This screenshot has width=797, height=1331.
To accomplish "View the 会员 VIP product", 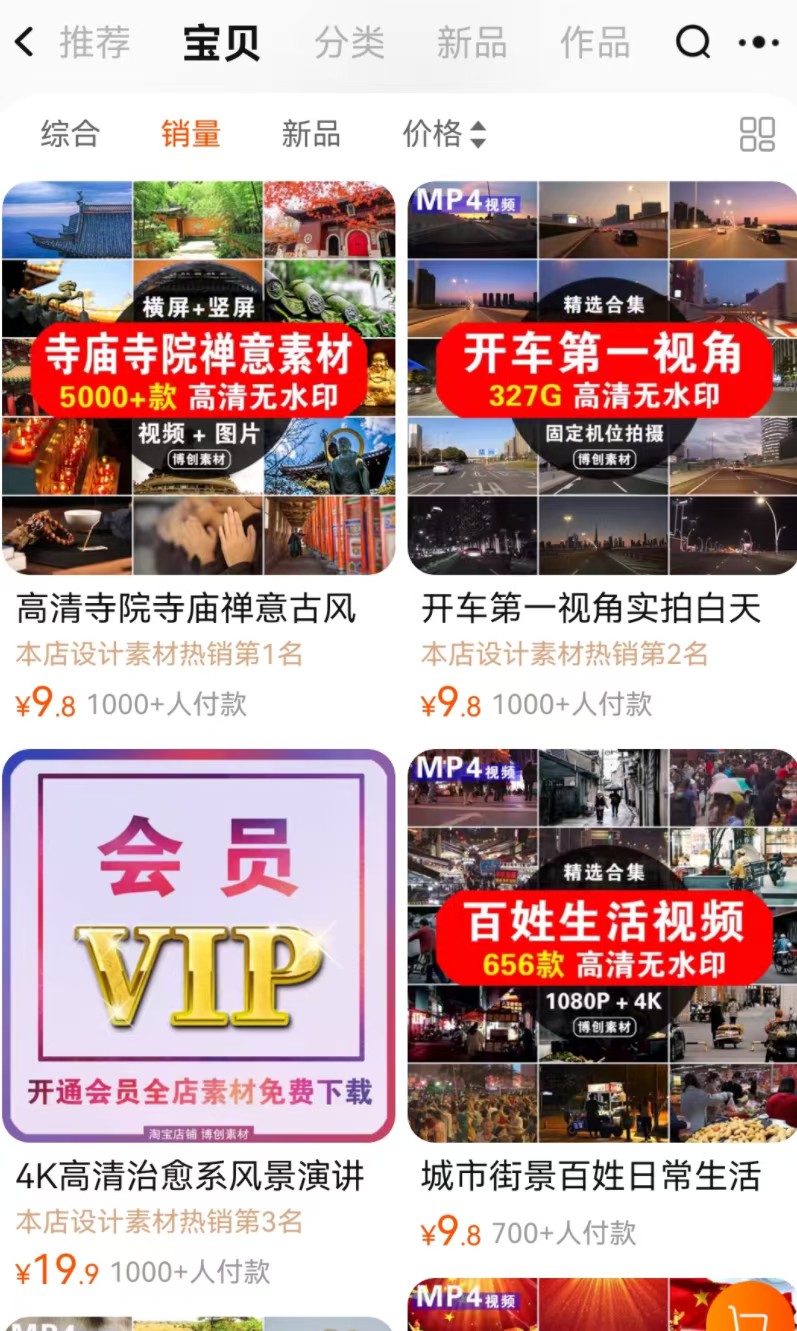I will 198,945.
